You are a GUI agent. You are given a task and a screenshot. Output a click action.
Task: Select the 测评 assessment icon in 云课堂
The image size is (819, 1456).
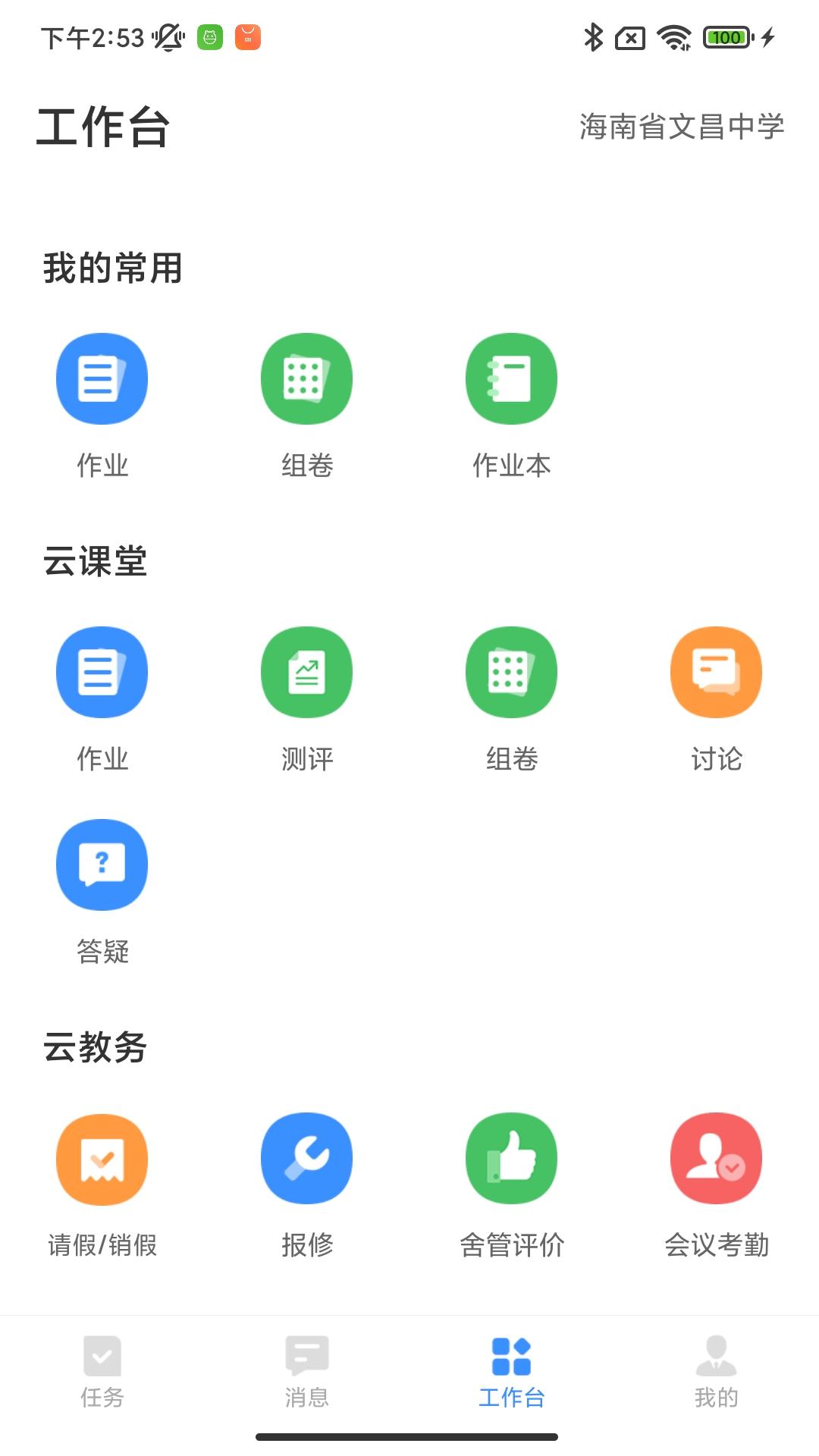click(x=307, y=673)
